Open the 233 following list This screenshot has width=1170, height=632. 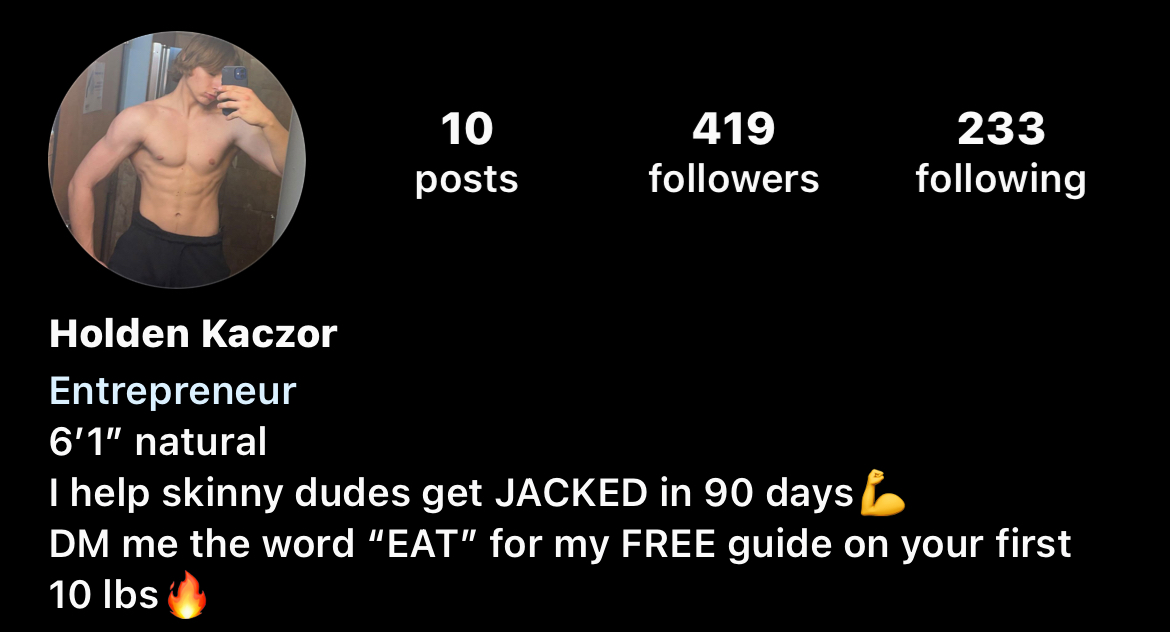pos(1000,153)
